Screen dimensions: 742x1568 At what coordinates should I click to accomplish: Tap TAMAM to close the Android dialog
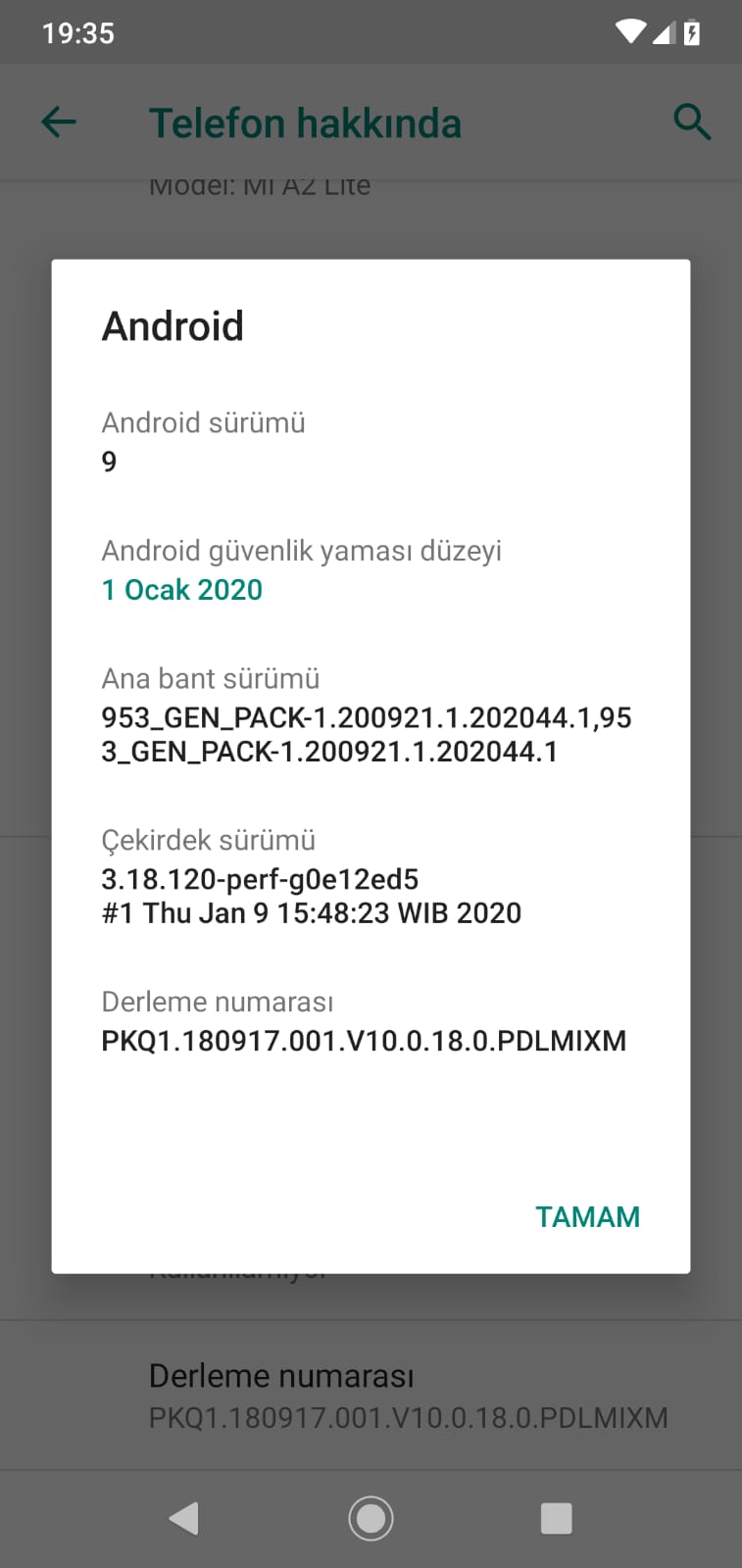[x=587, y=1216]
